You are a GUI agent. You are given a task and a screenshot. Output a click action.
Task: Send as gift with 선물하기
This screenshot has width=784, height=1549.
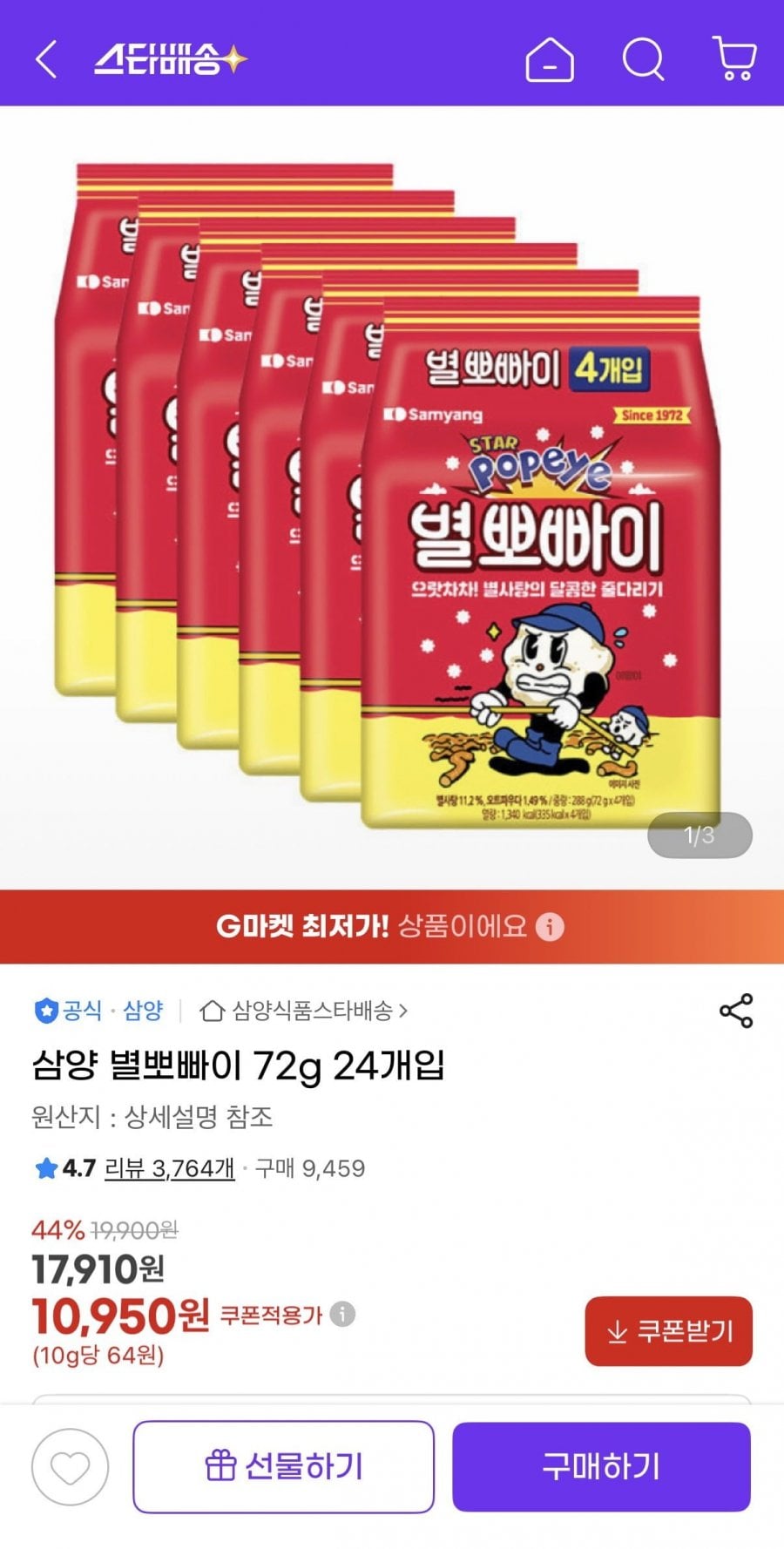(x=283, y=1467)
